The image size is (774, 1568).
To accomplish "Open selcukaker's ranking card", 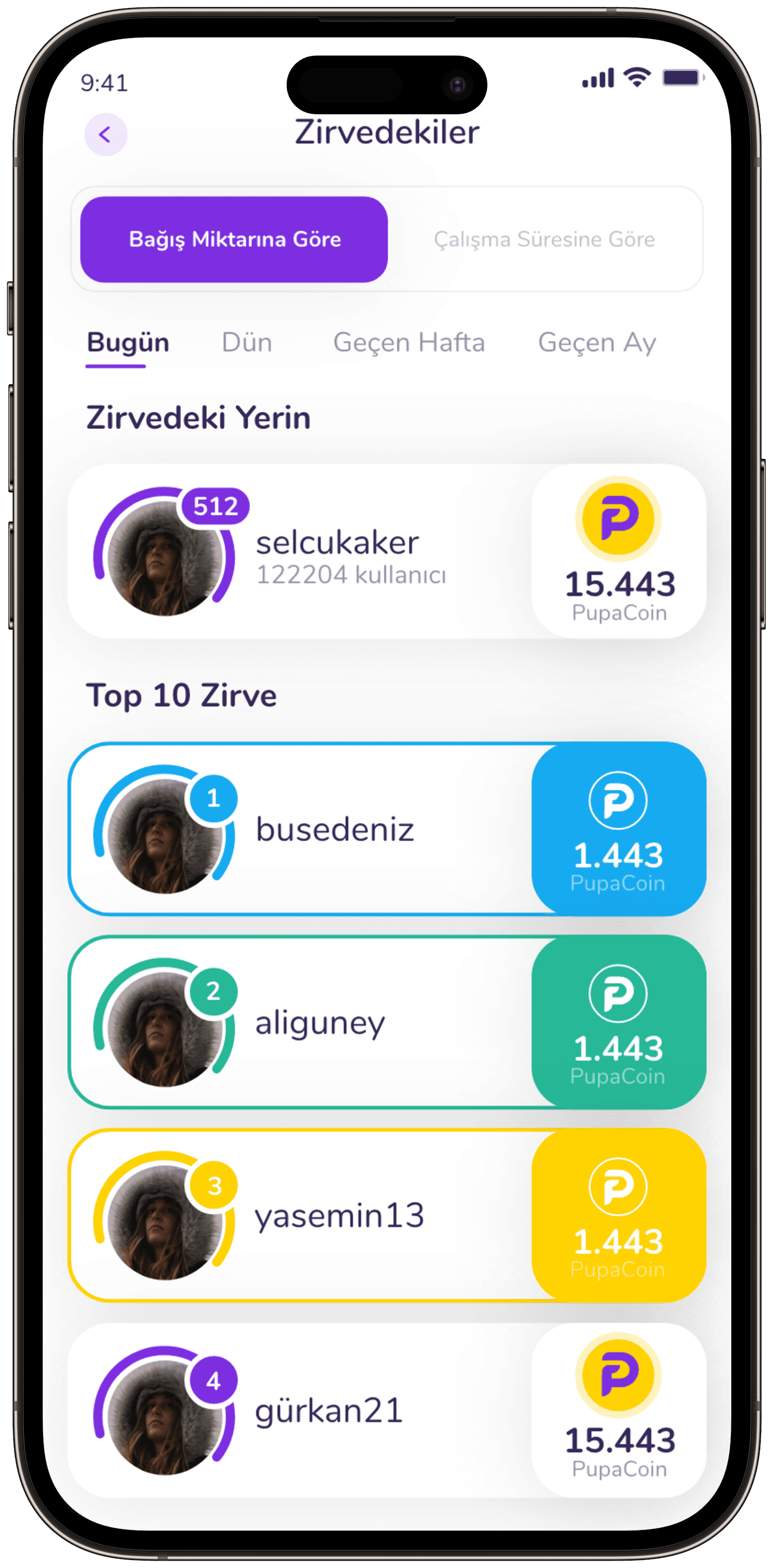I will (387, 551).
